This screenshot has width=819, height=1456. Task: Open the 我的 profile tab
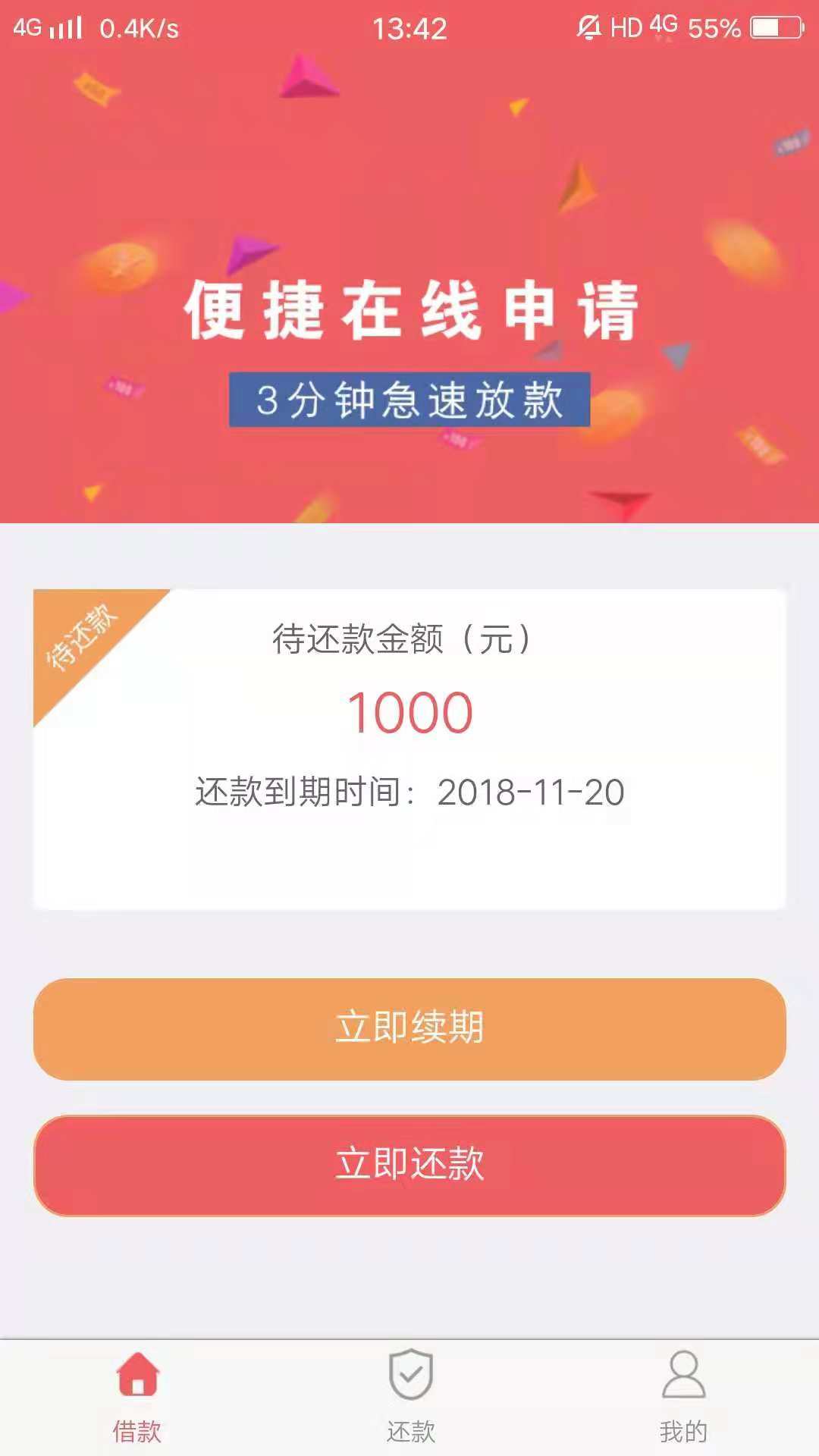[683, 1397]
